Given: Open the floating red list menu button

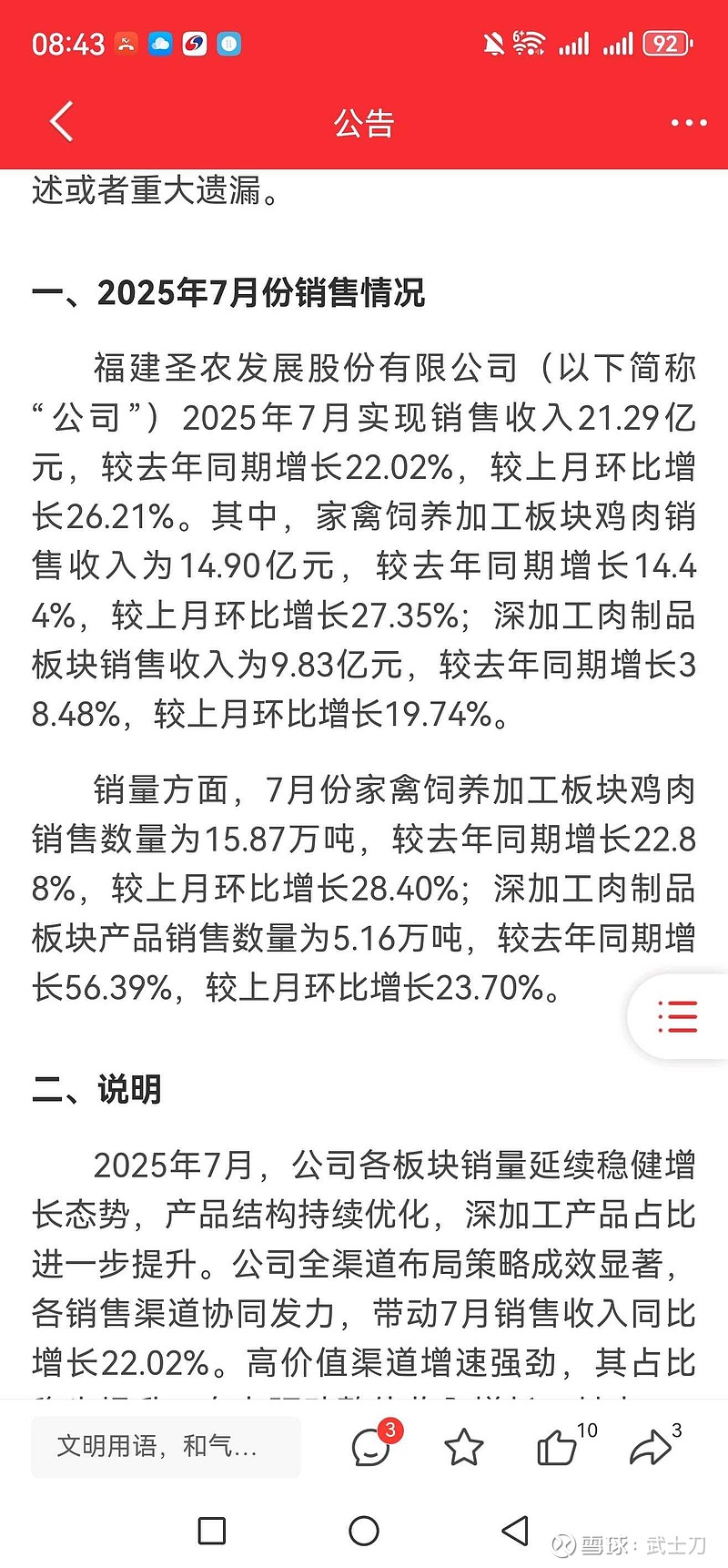Looking at the screenshot, I should tap(678, 1016).
